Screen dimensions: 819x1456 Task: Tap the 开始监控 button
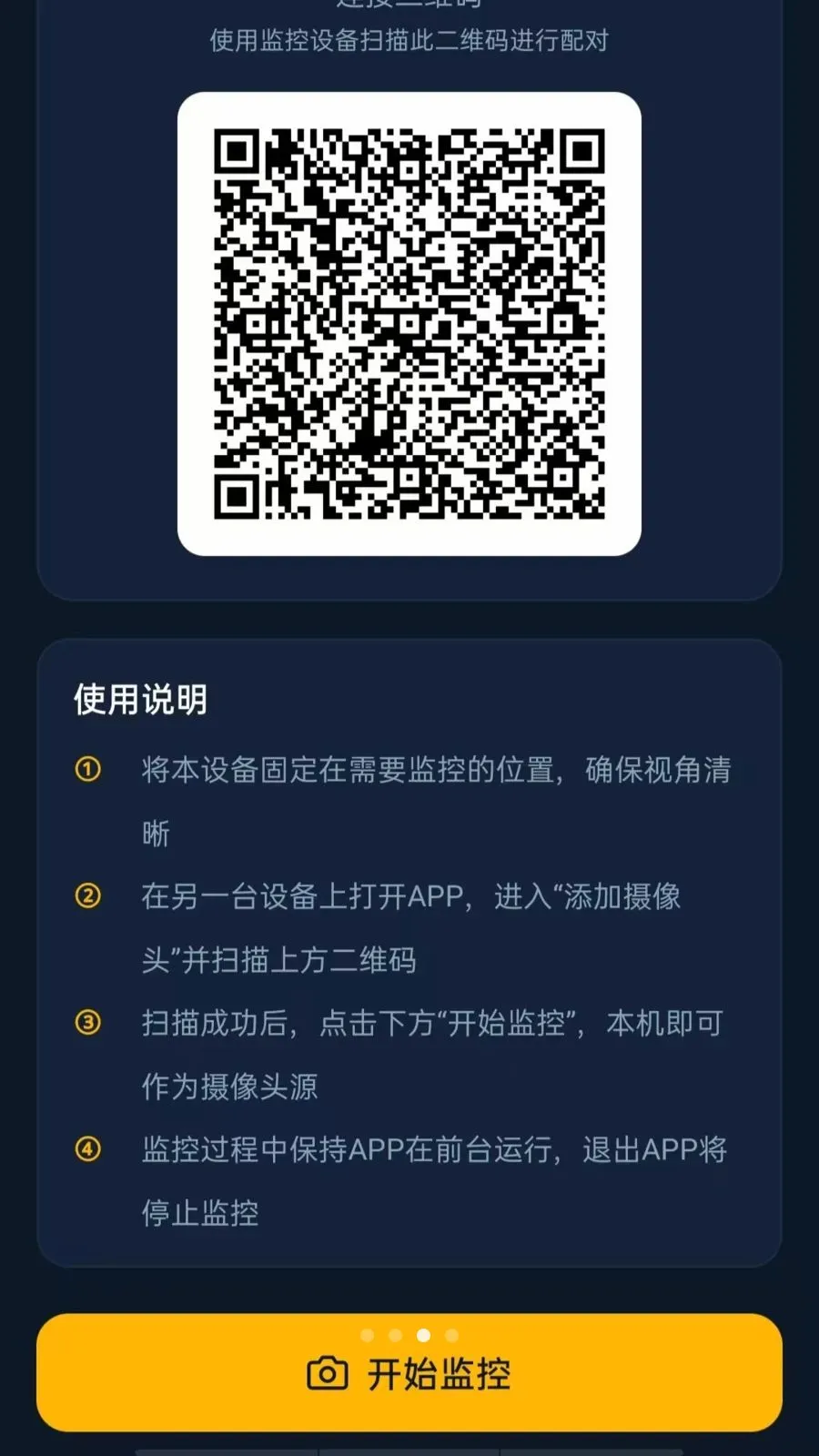(x=409, y=1372)
